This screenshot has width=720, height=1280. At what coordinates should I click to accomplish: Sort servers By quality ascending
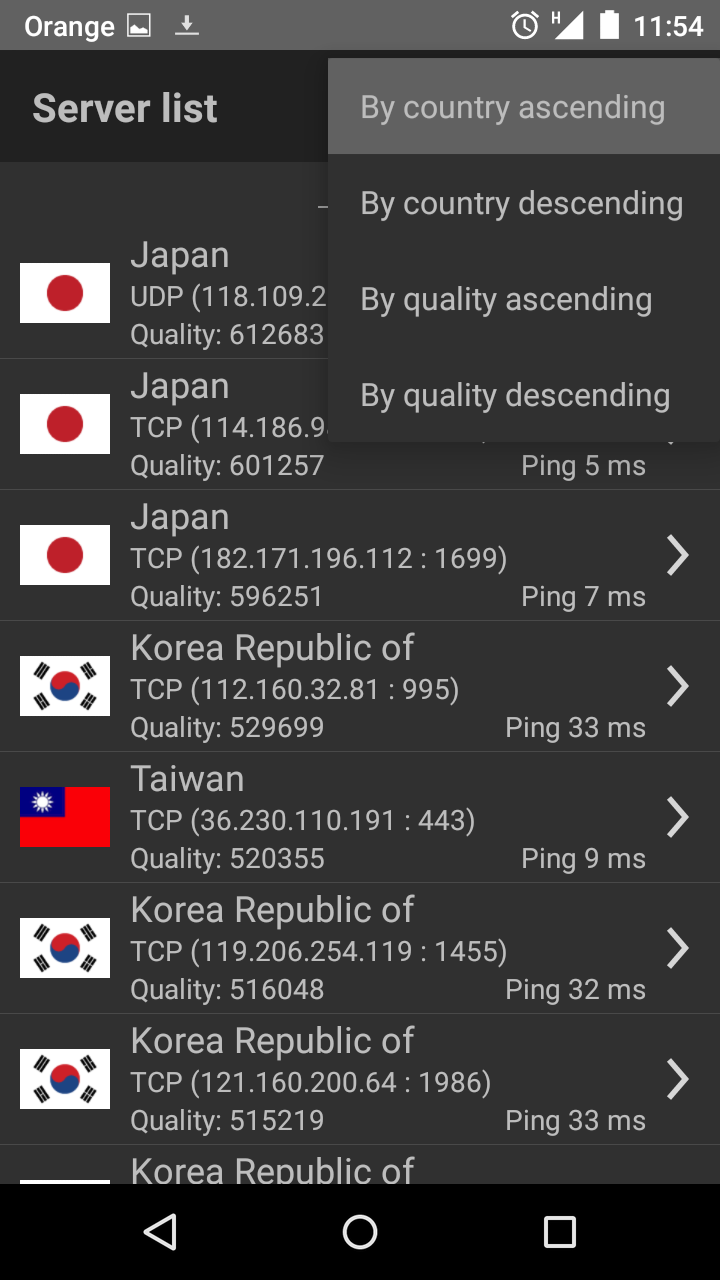click(x=506, y=300)
